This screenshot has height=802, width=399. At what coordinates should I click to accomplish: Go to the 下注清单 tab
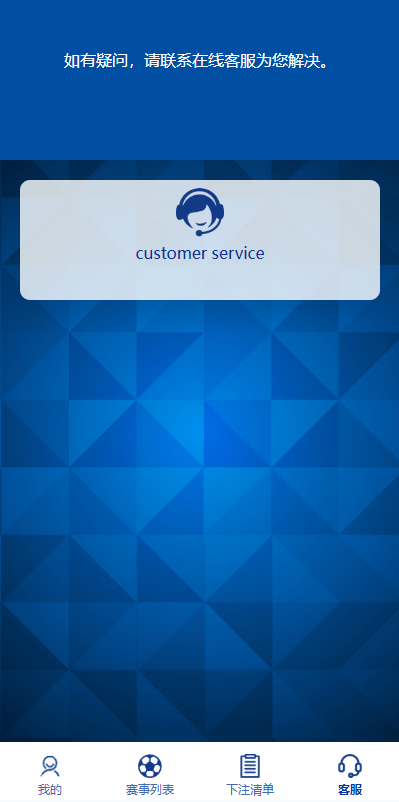click(x=250, y=774)
